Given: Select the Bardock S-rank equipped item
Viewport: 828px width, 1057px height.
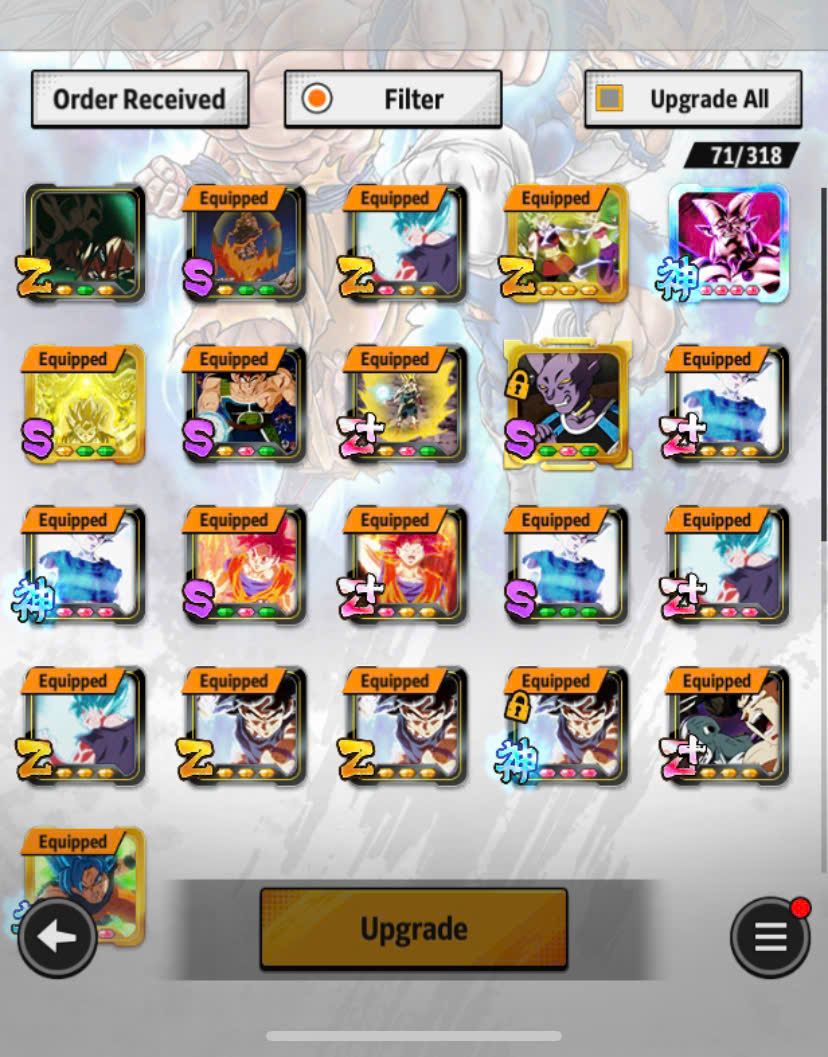Looking at the screenshot, I should 245,404.
